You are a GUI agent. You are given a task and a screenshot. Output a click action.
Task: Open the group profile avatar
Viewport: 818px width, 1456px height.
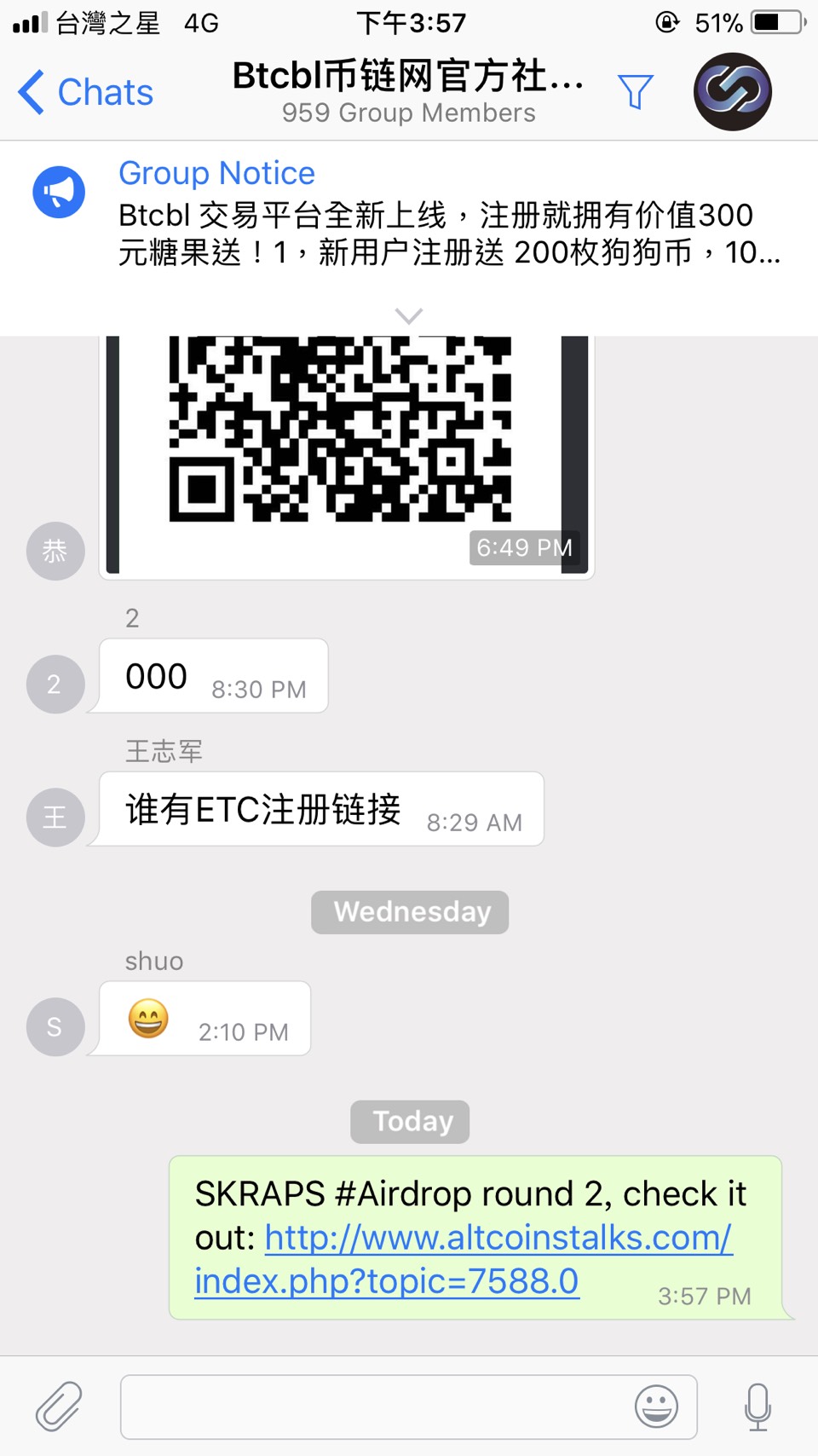(x=733, y=91)
